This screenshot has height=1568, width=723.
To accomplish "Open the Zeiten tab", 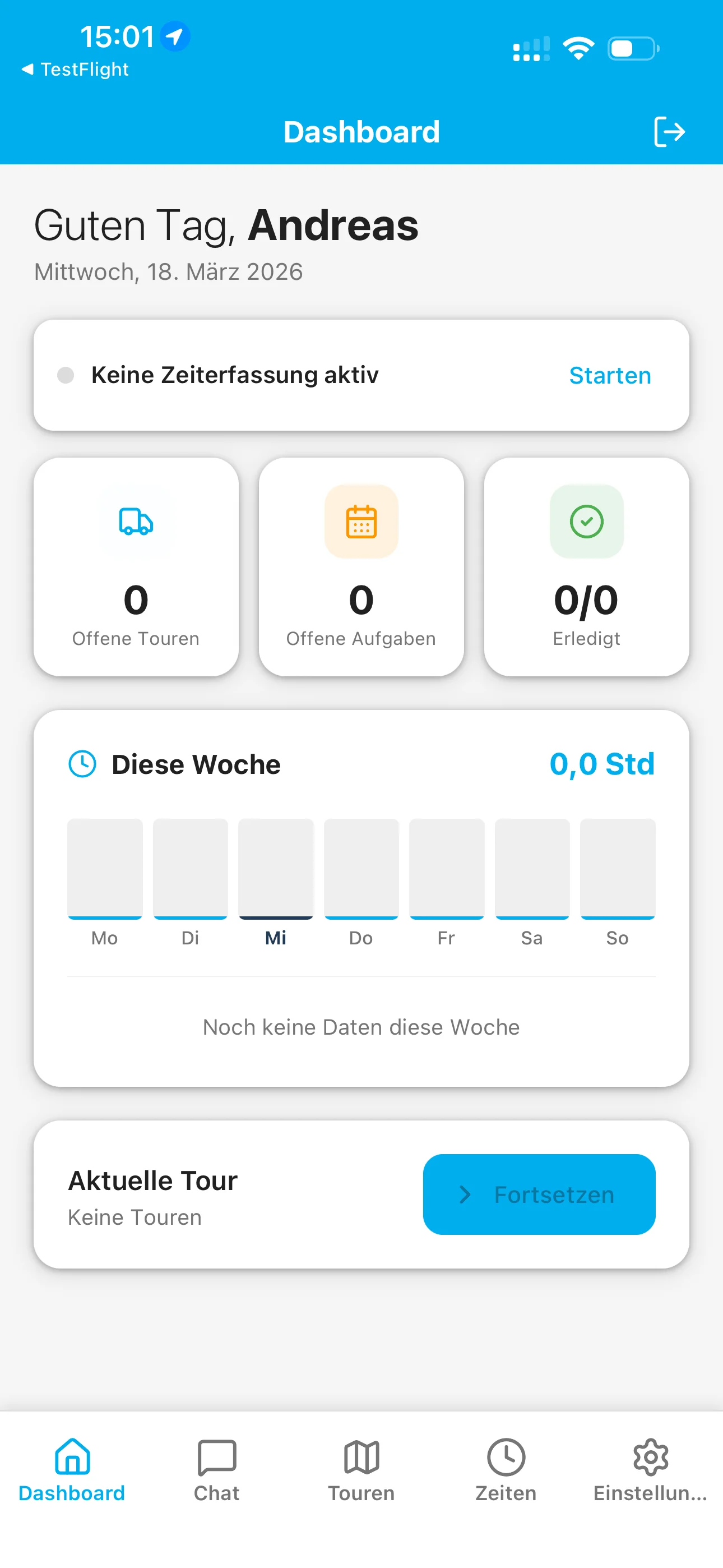I will point(506,1470).
